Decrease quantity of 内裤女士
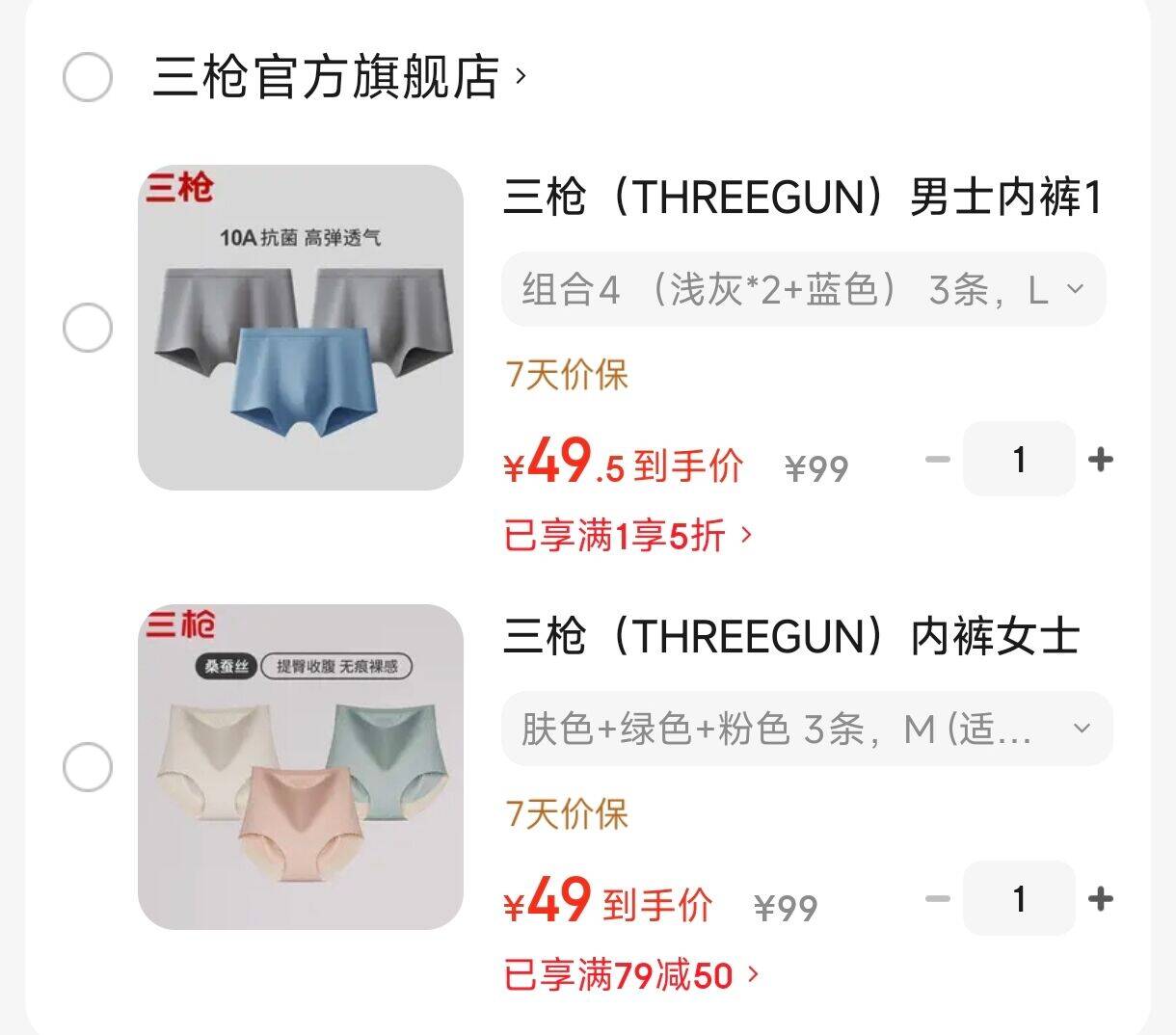The height and width of the screenshot is (1035, 1176). click(937, 899)
